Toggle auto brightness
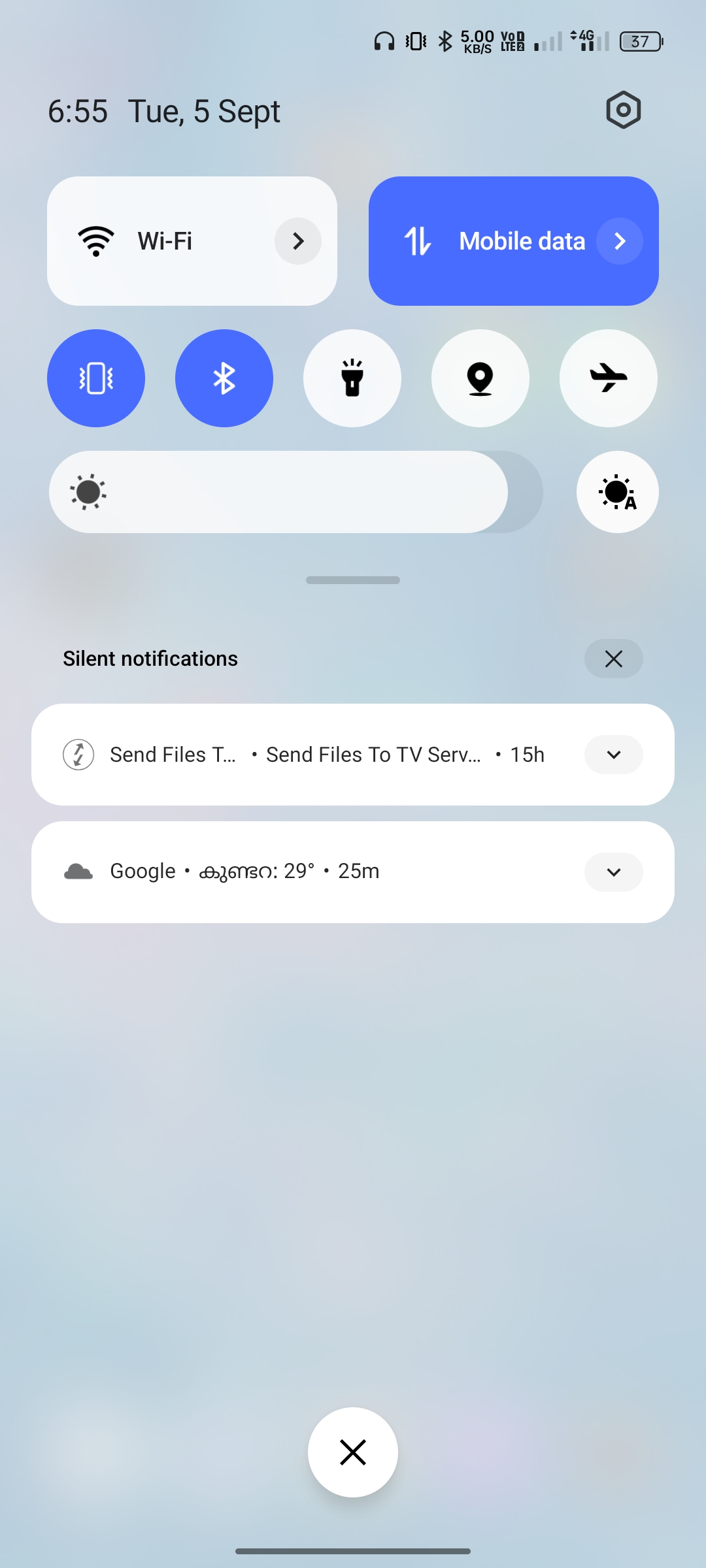This screenshot has width=706, height=1568. tap(617, 492)
